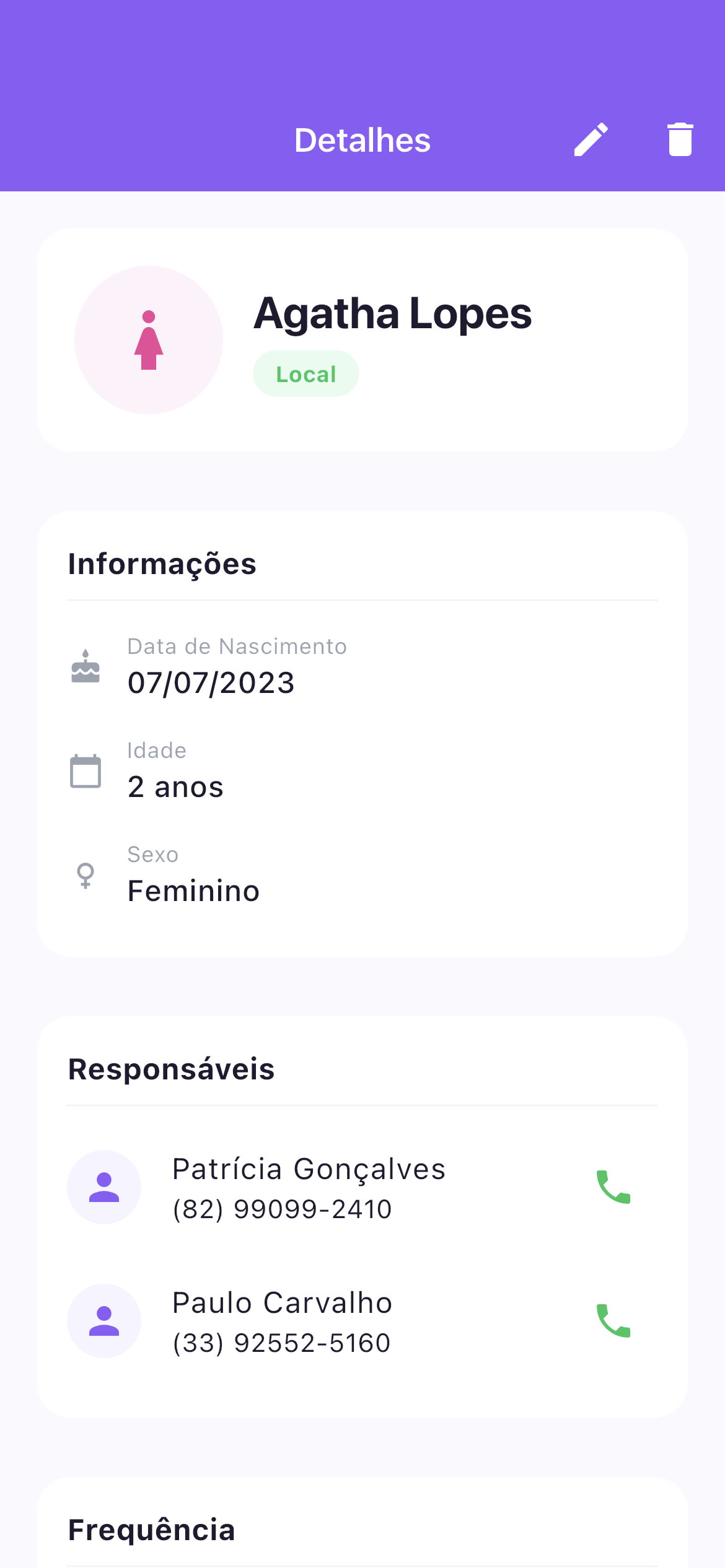Screen dimensions: 725x1568
Task: Tap the female gender symbol icon
Action: [84, 875]
